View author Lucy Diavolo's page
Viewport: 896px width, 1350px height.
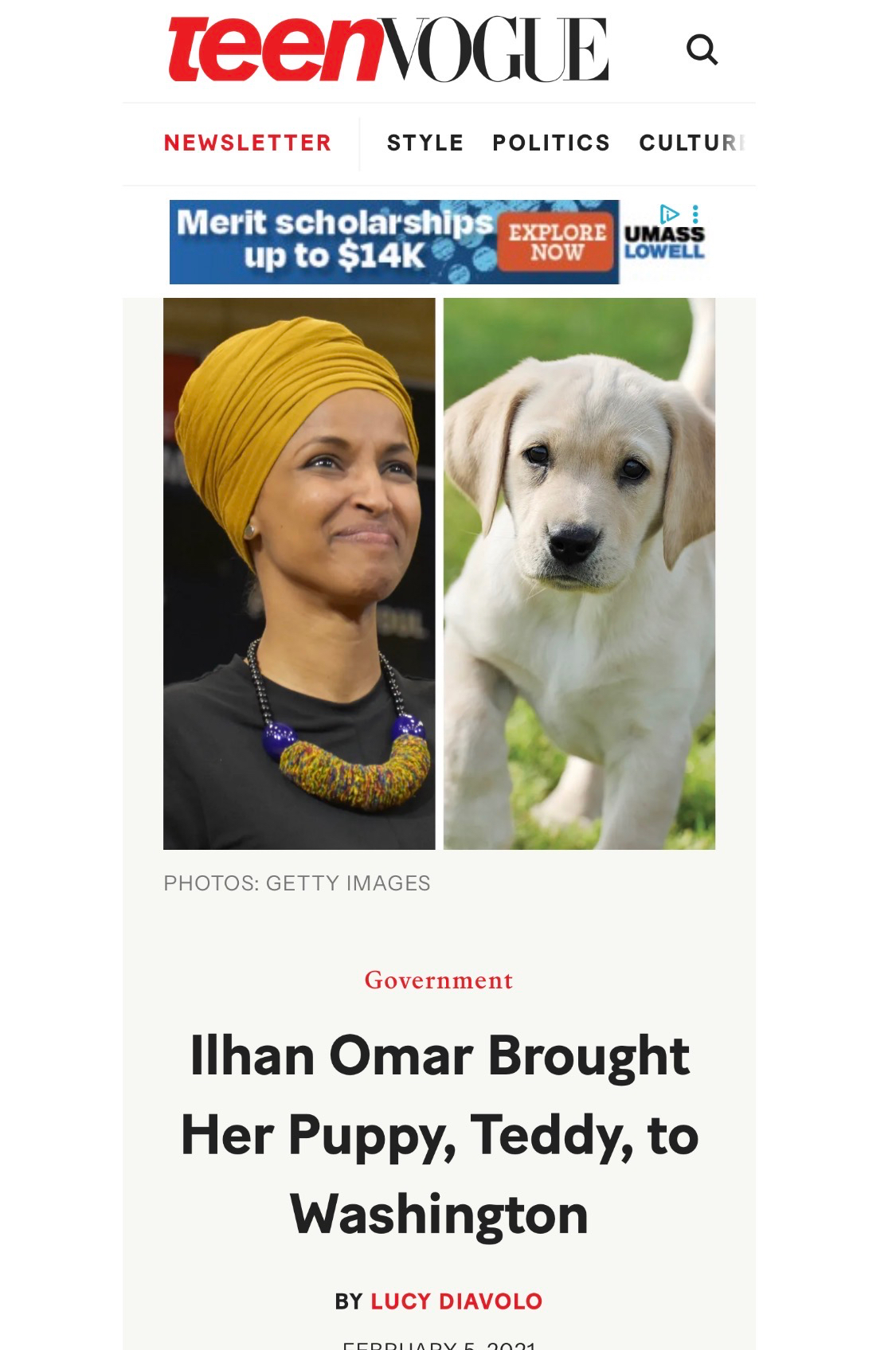[x=456, y=1301]
